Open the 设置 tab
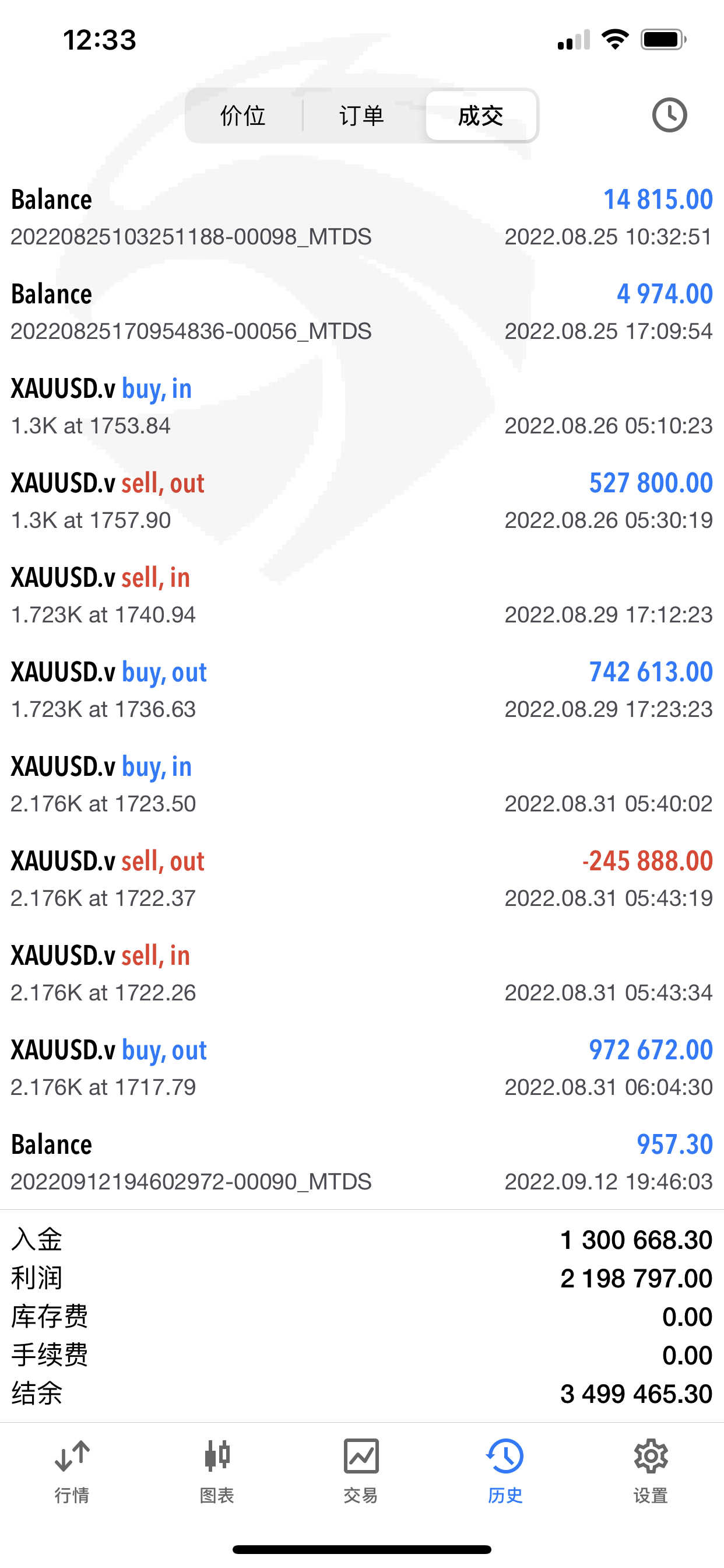Viewport: 724px width, 1568px height. tap(651, 1471)
